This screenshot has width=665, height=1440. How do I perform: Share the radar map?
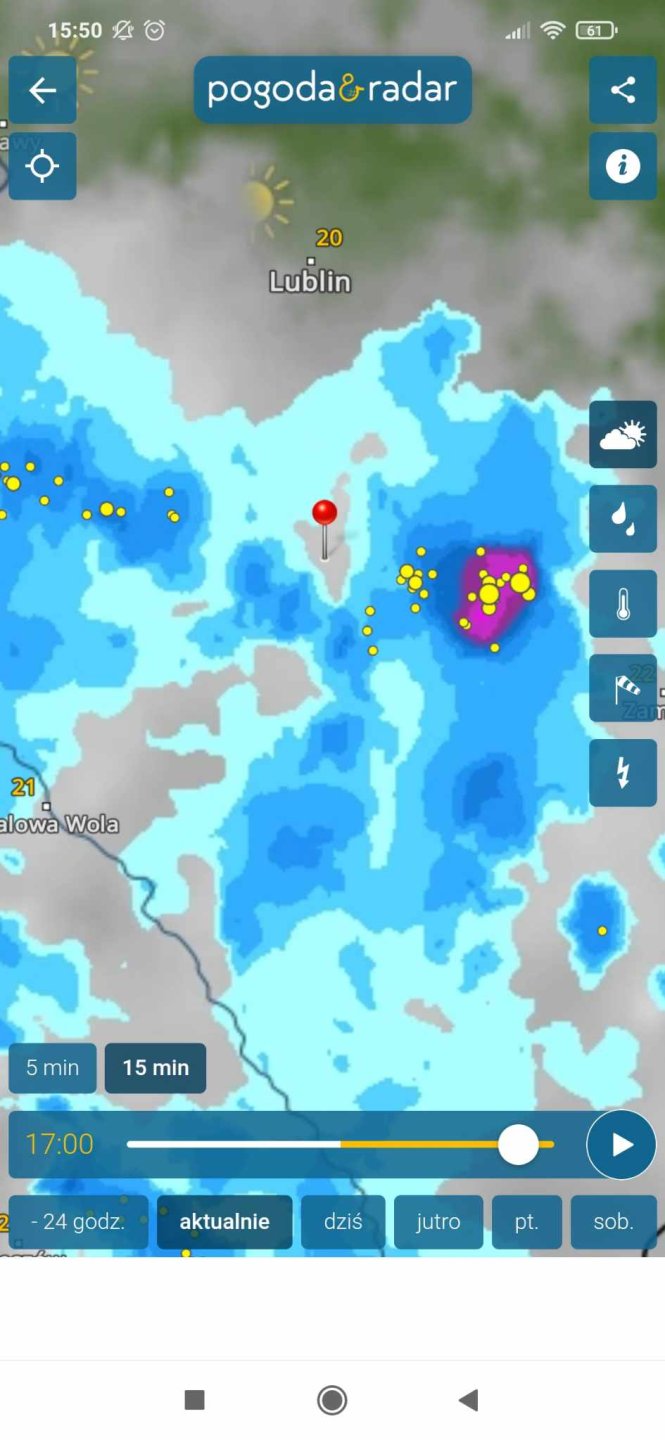tap(622, 91)
